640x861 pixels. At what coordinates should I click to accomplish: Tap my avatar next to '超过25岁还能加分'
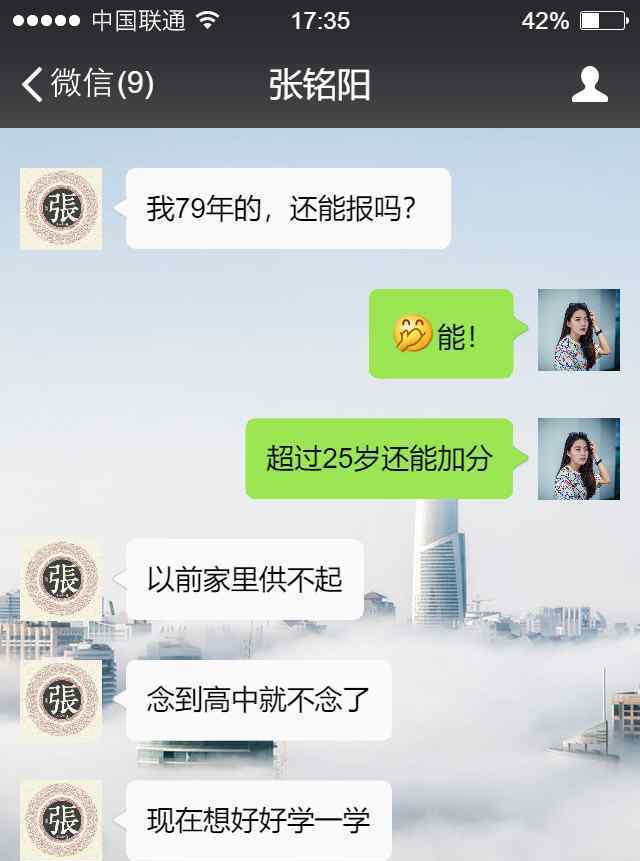point(578,459)
